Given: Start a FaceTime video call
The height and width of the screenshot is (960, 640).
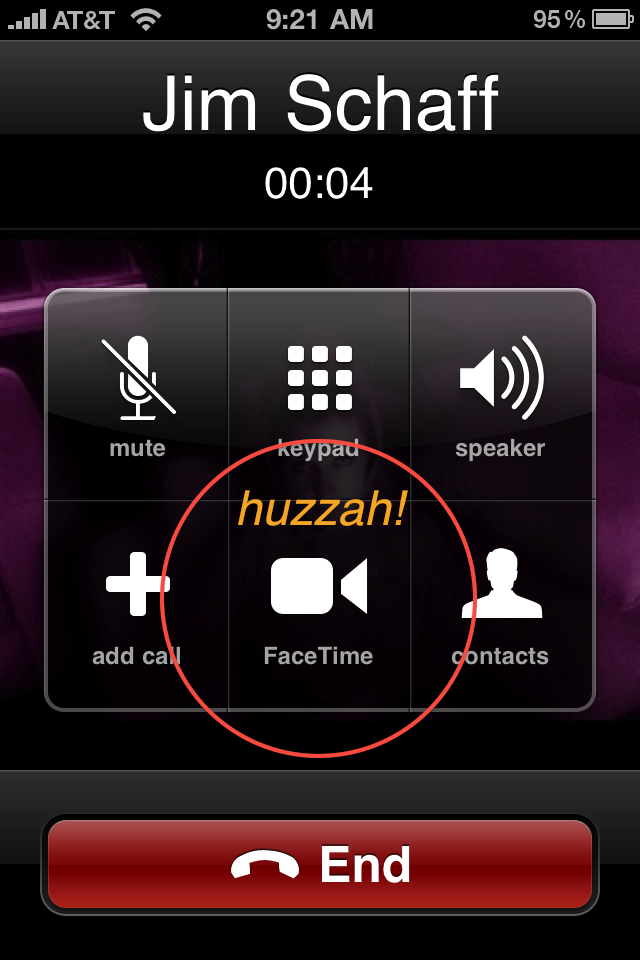Looking at the screenshot, I should tap(319, 604).
